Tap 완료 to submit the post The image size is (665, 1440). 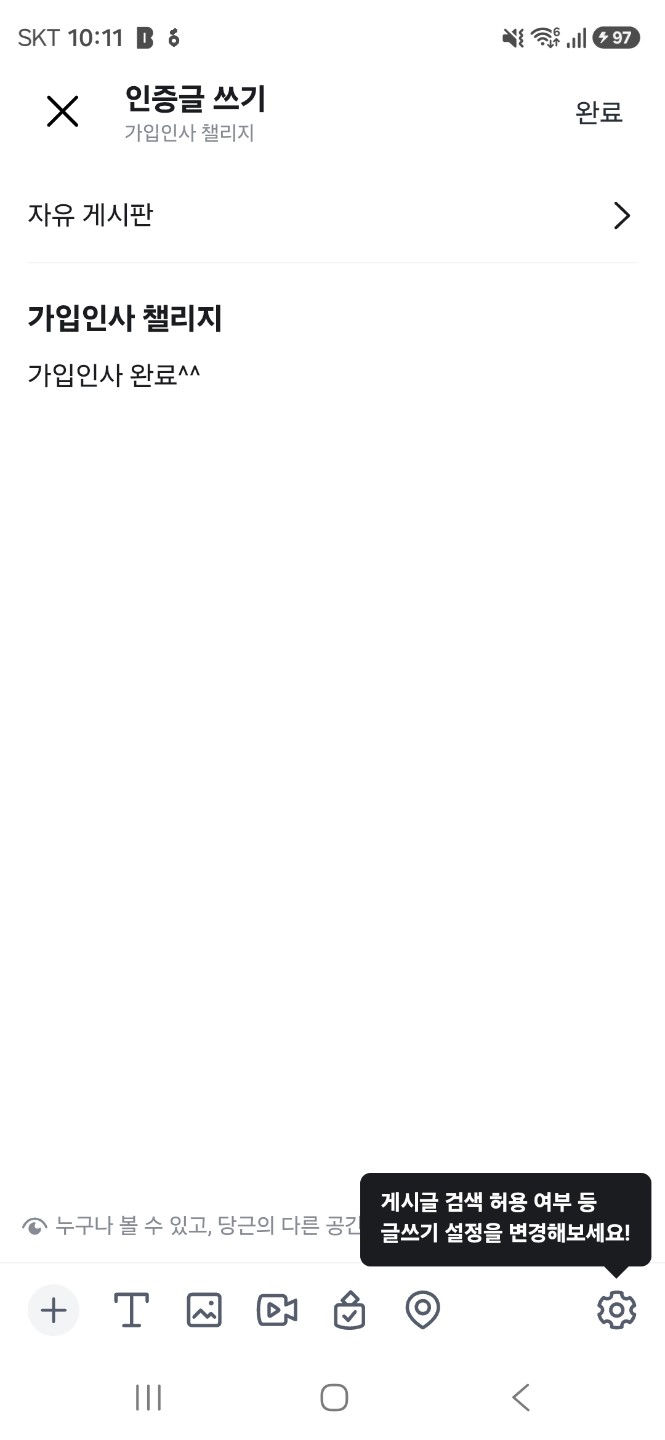(x=598, y=112)
